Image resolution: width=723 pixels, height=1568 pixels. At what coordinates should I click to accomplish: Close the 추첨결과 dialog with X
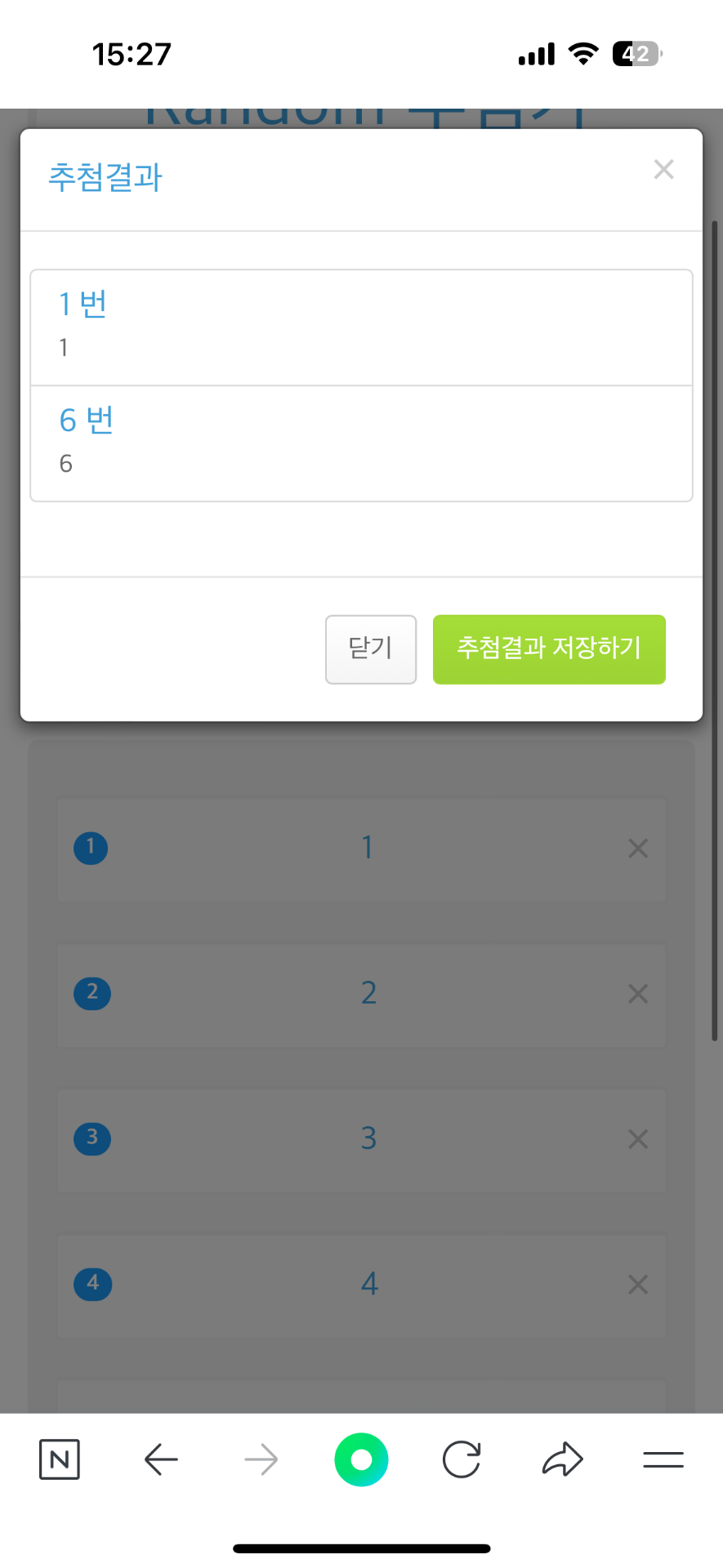click(663, 170)
